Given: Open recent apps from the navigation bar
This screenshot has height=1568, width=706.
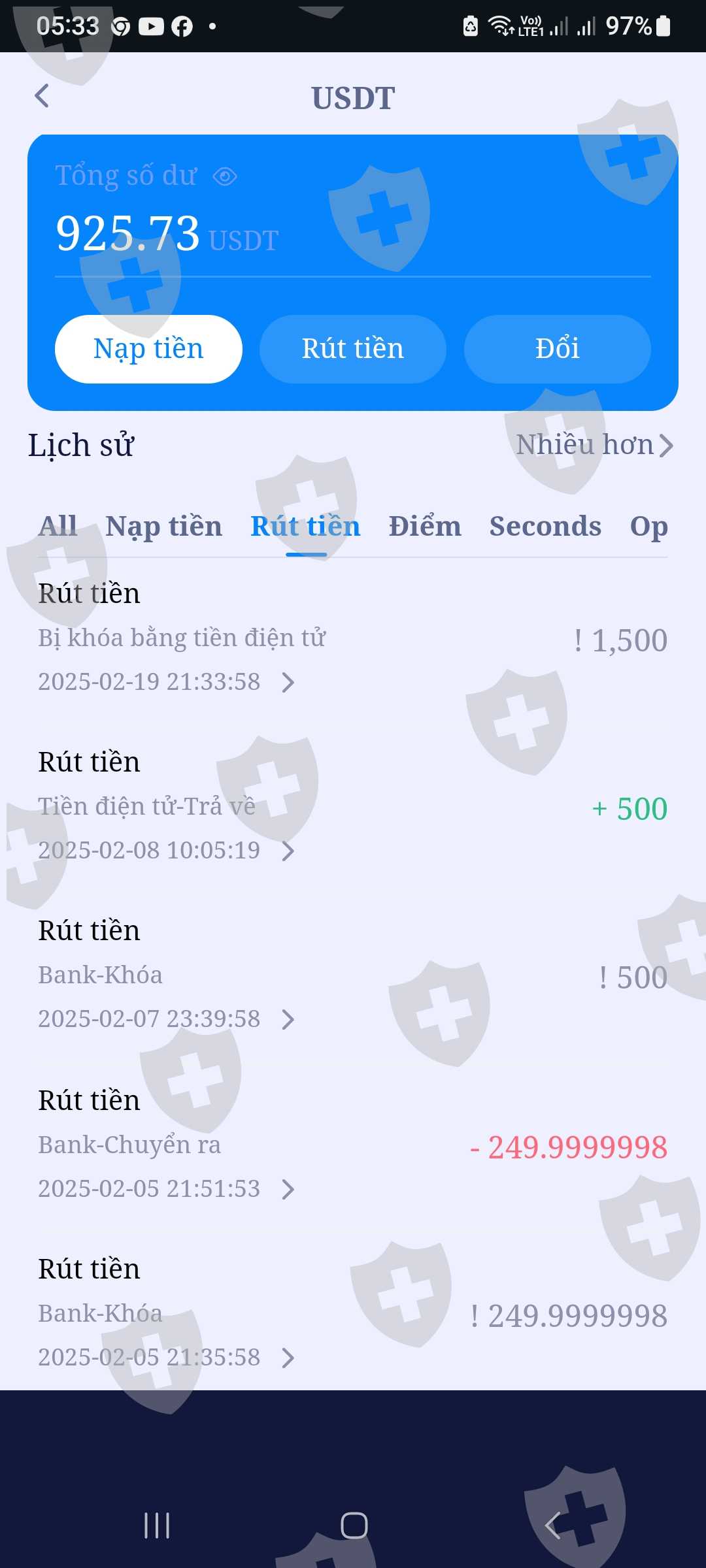Looking at the screenshot, I should 157,1526.
